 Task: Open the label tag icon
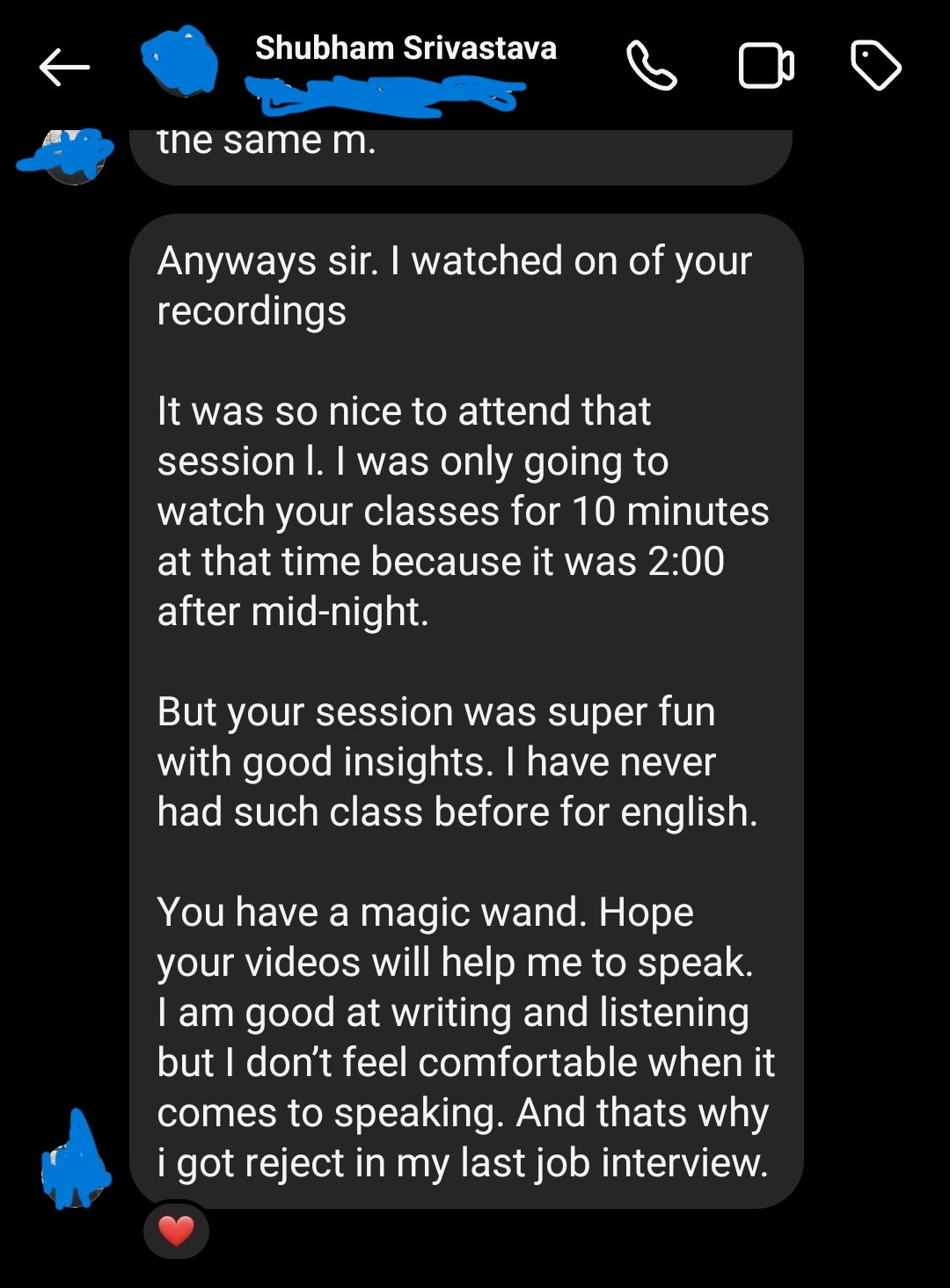pos(876,66)
